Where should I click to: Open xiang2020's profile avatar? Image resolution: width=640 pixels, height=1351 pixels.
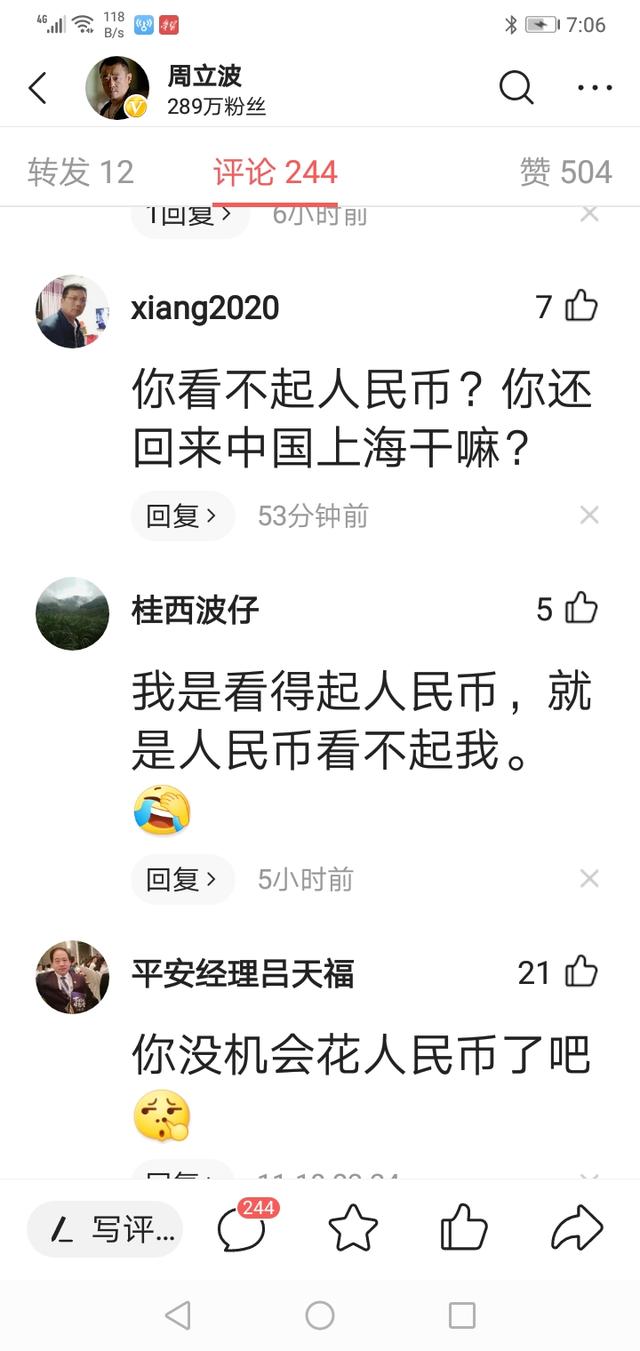[x=73, y=311]
